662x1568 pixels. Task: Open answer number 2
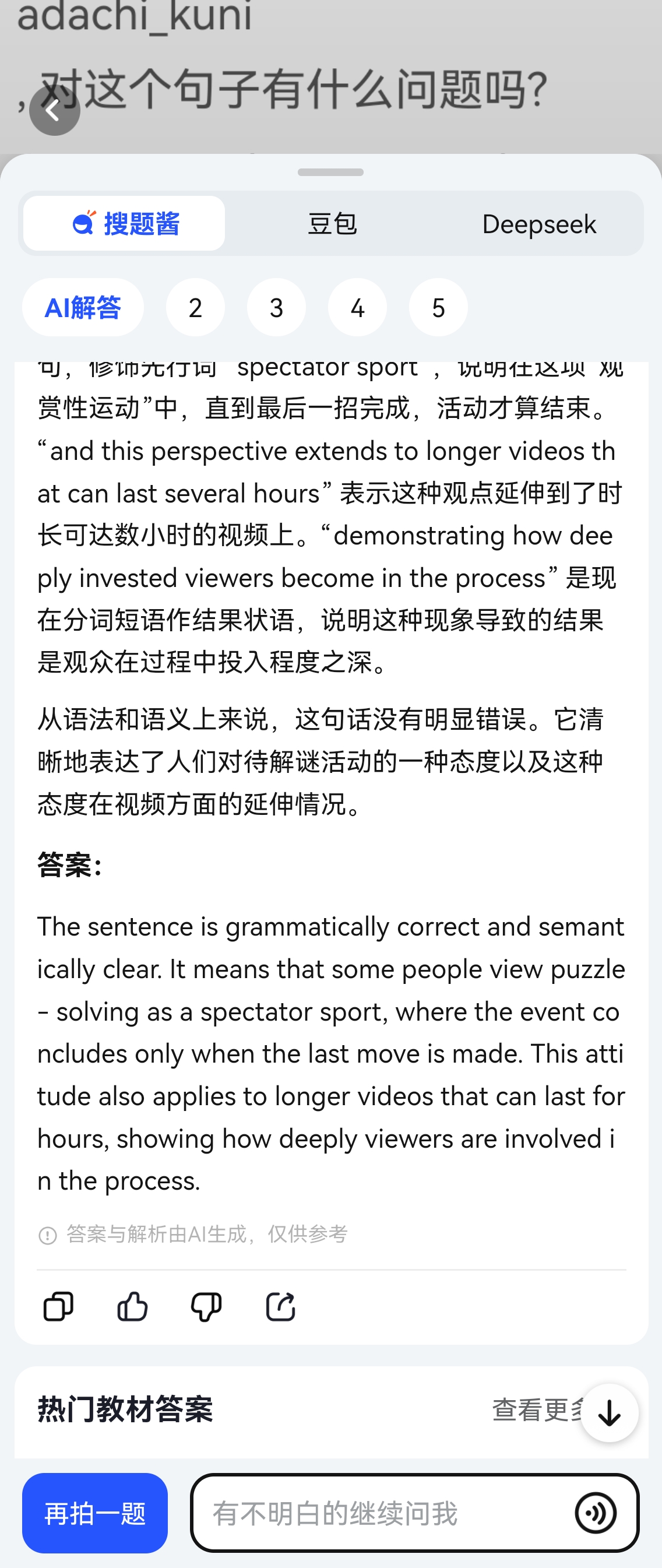(195, 307)
